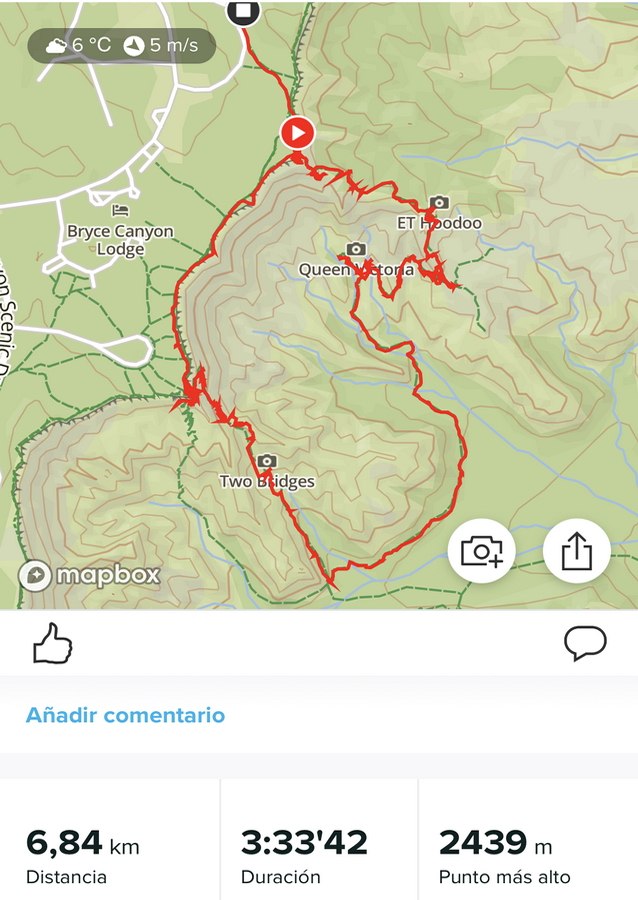Image resolution: width=638 pixels, height=900 pixels.
Task: Tap the Añadir comentario link
Action: [x=125, y=715]
